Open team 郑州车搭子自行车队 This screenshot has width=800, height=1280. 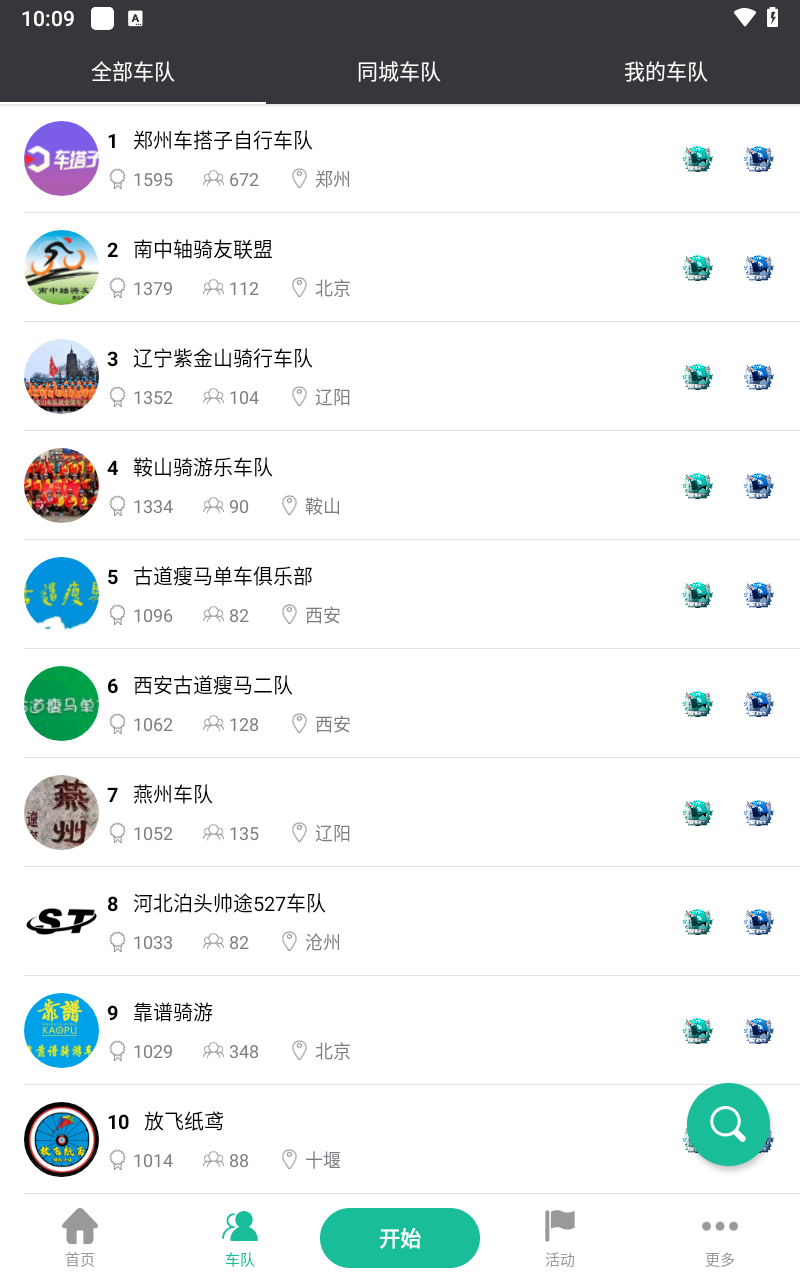(x=223, y=141)
